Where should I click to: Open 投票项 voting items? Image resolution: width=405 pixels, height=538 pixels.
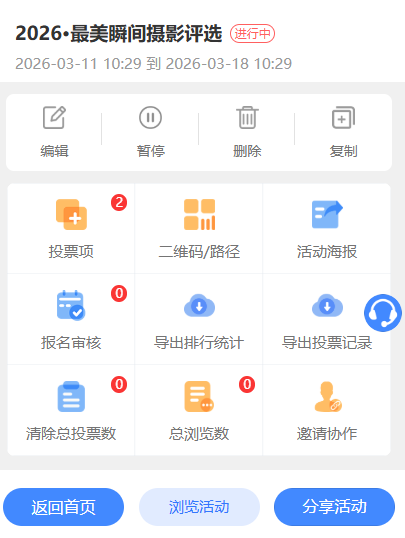71,229
